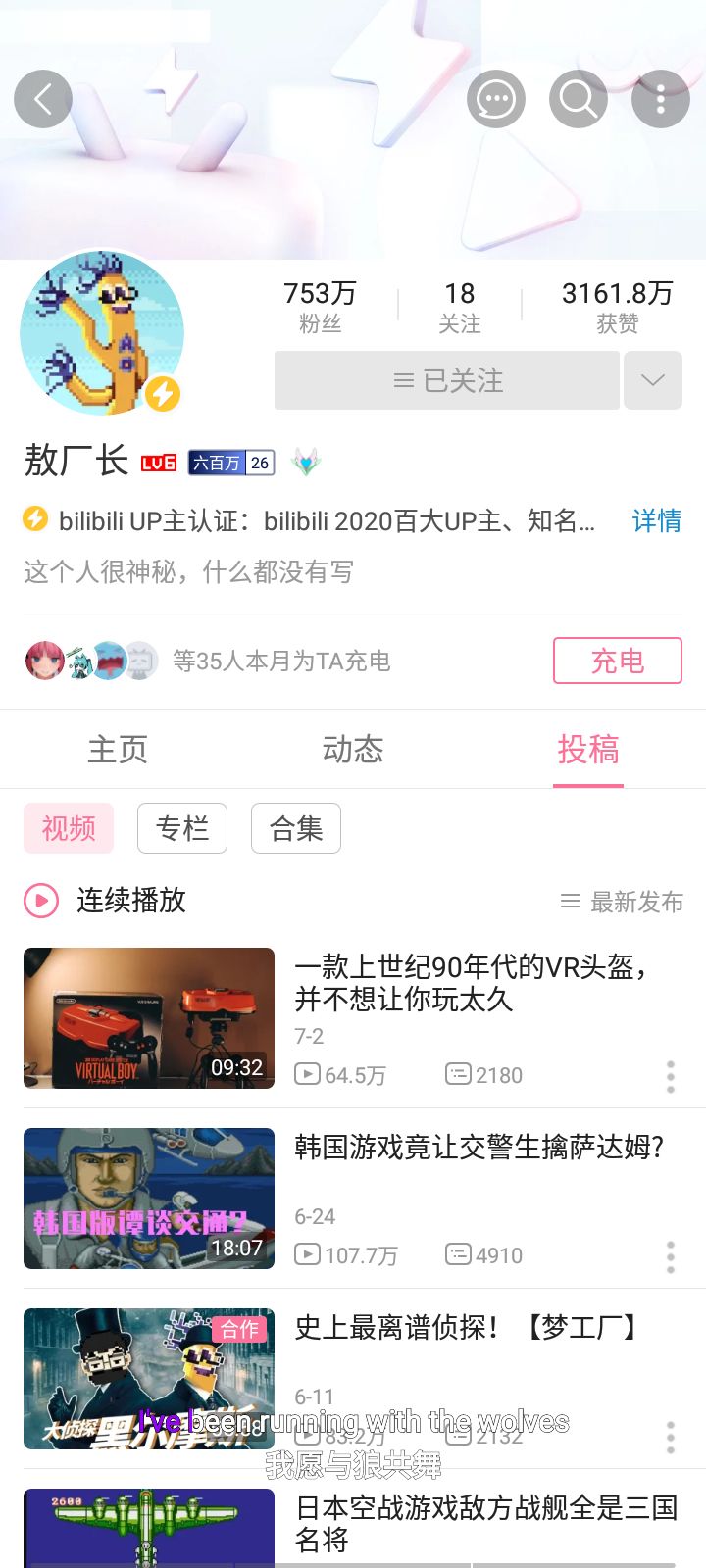View the 敖厂长 profile avatar
Screen dimensions: 706x1568
(102, 332)
